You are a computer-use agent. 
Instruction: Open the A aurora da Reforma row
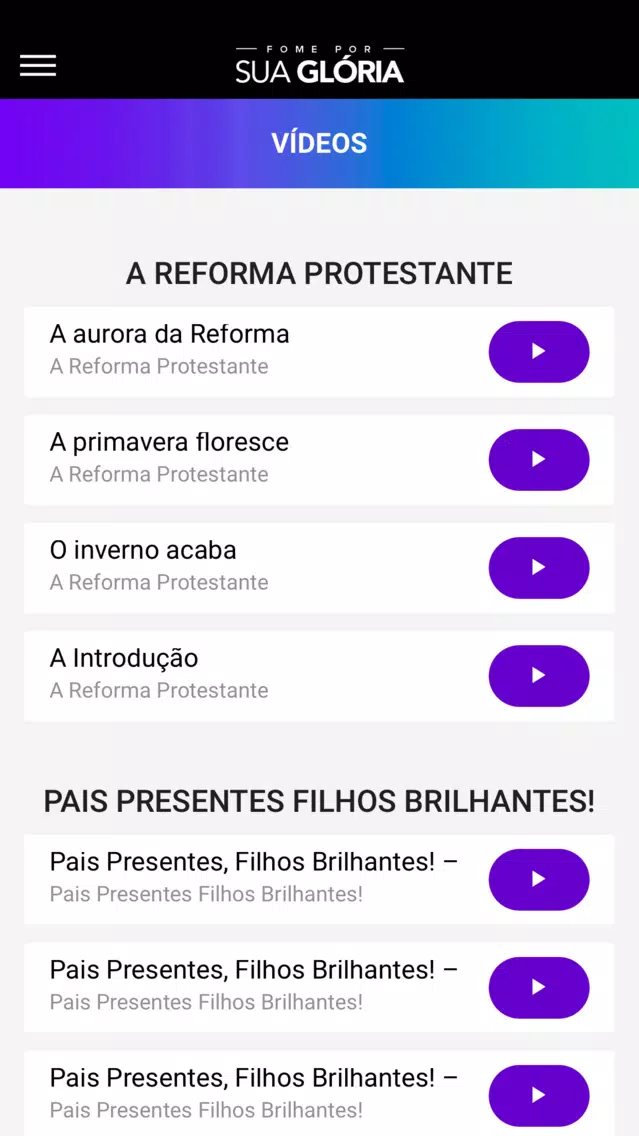[x=319, y=351]
